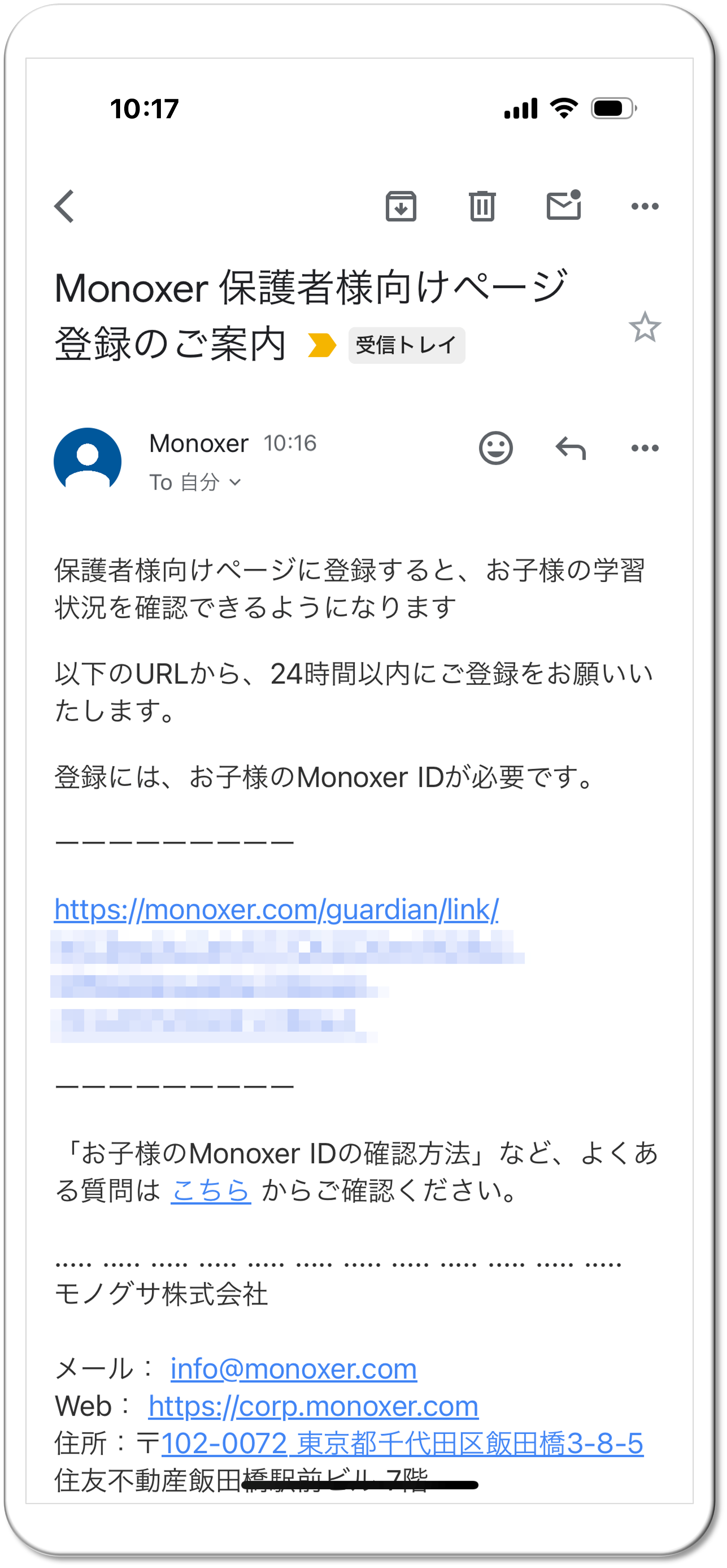Star this email
Viewport: 727px width, 1568px height.
coord(644,327)
